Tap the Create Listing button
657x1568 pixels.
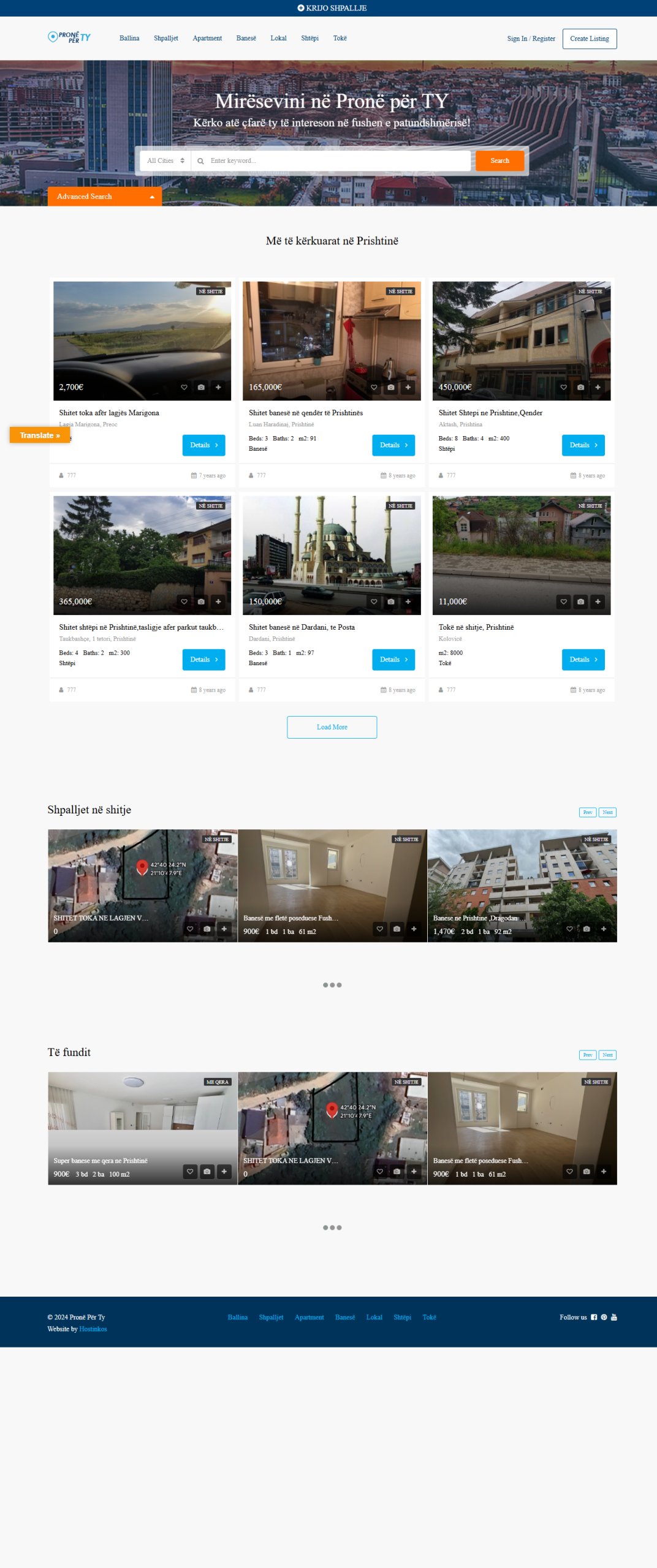(x=589, y=39)
